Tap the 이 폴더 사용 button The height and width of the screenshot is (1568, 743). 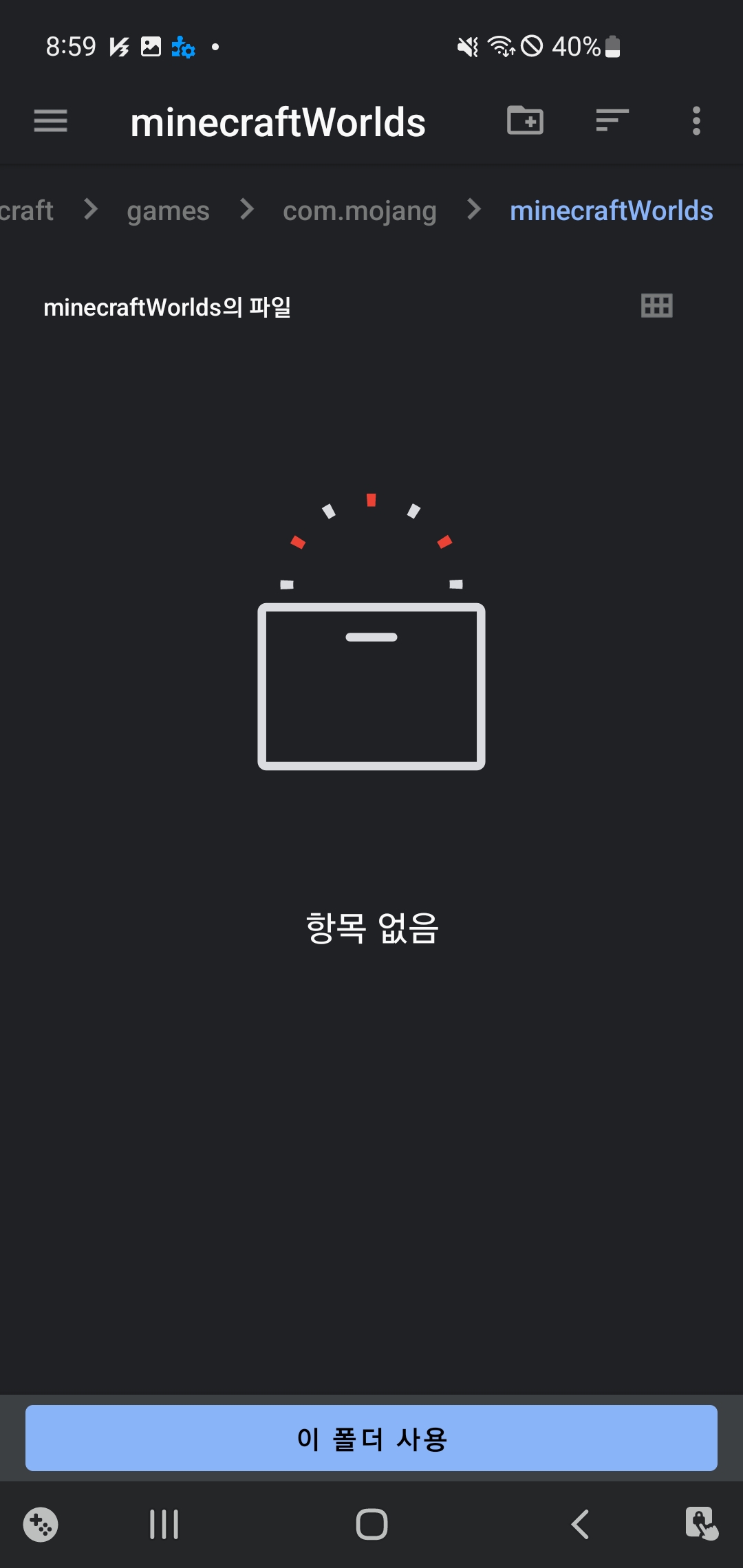371,1438
